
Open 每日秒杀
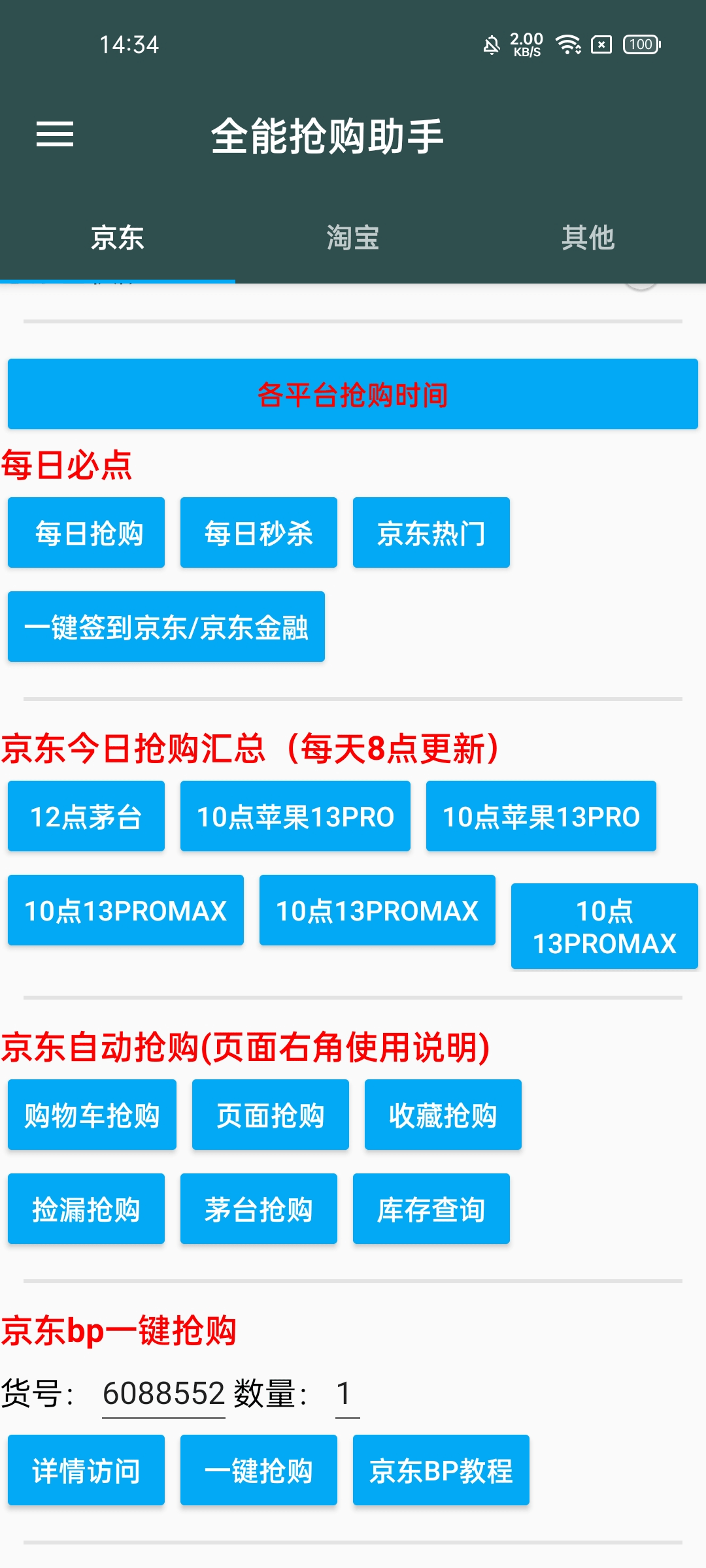259,533
